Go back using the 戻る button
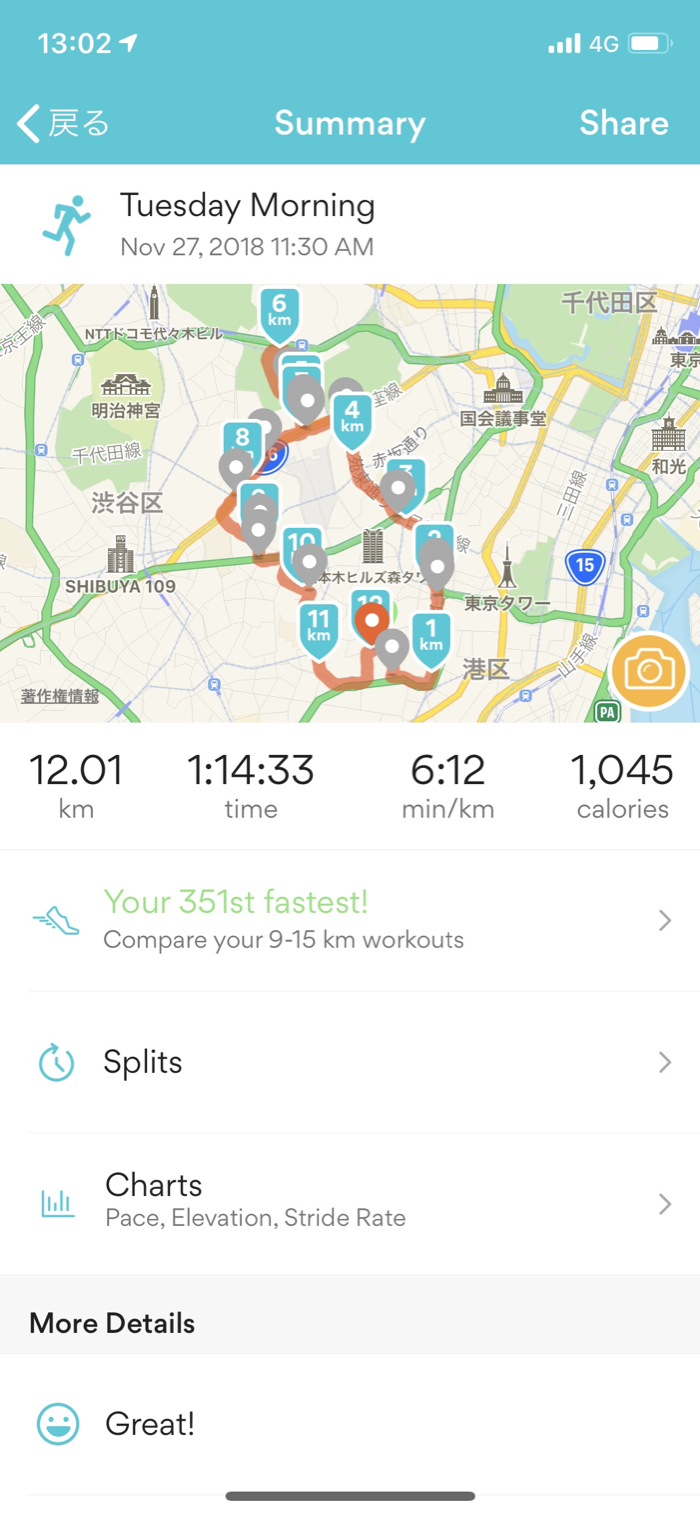This screenshot has width=700, height=1516. coord(63,124)
